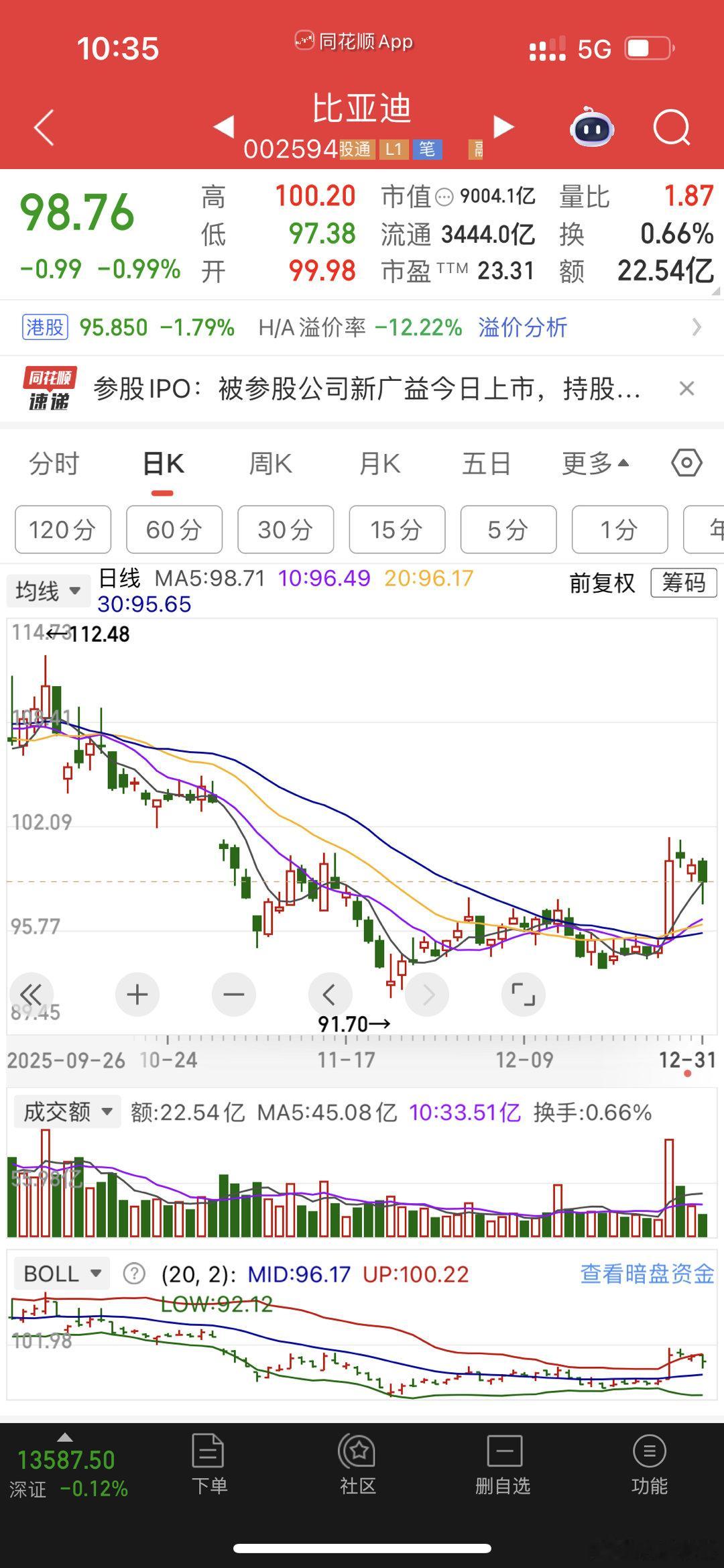Show the 筹码 chip distribution overlay
Viewport: 724px width, 1568px height.
pos(683,583)
